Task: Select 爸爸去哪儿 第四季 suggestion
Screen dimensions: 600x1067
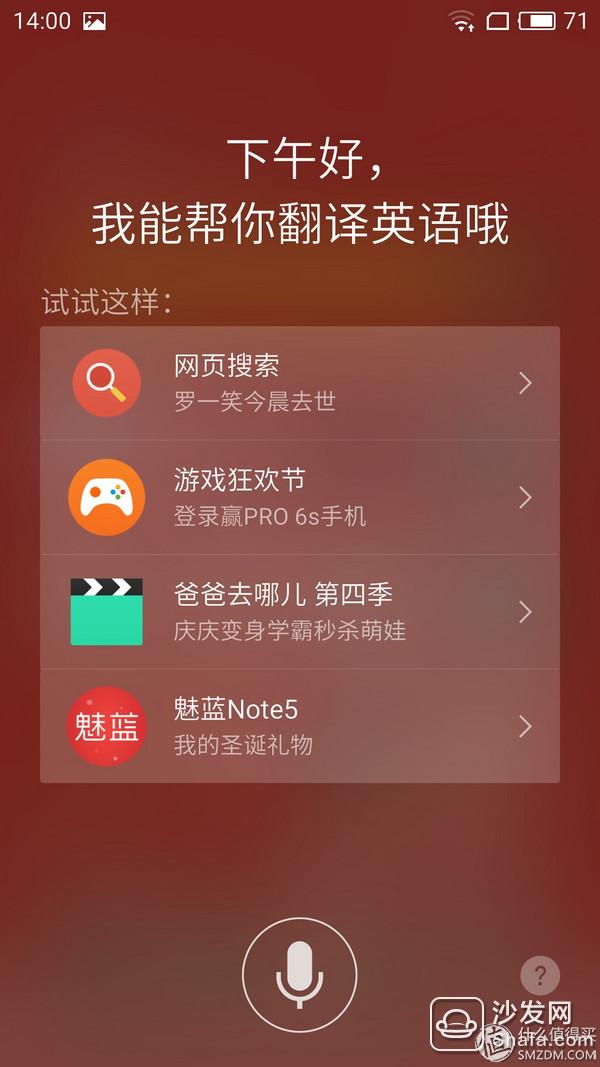Action: pos(300,612)
